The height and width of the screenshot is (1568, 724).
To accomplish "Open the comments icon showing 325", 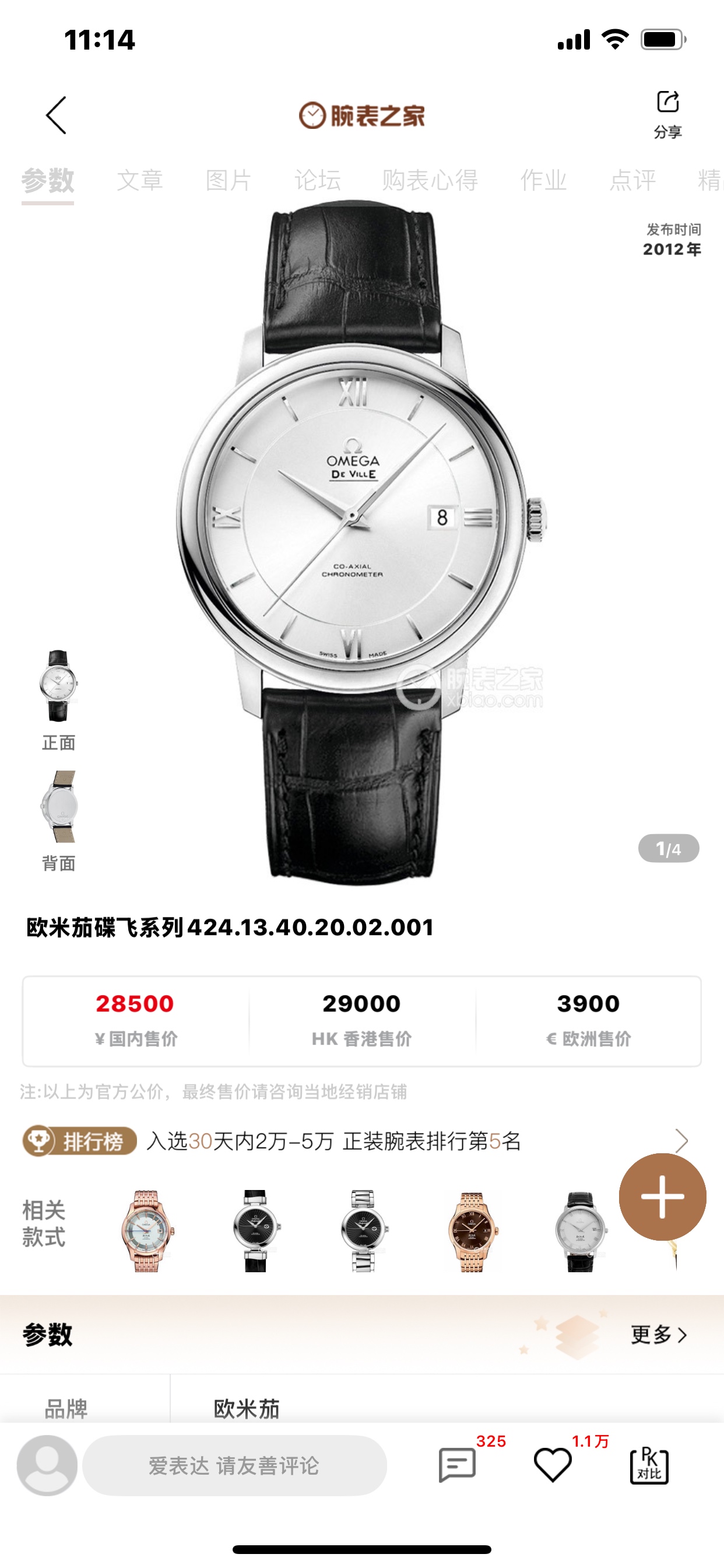I will point(458,1465).
